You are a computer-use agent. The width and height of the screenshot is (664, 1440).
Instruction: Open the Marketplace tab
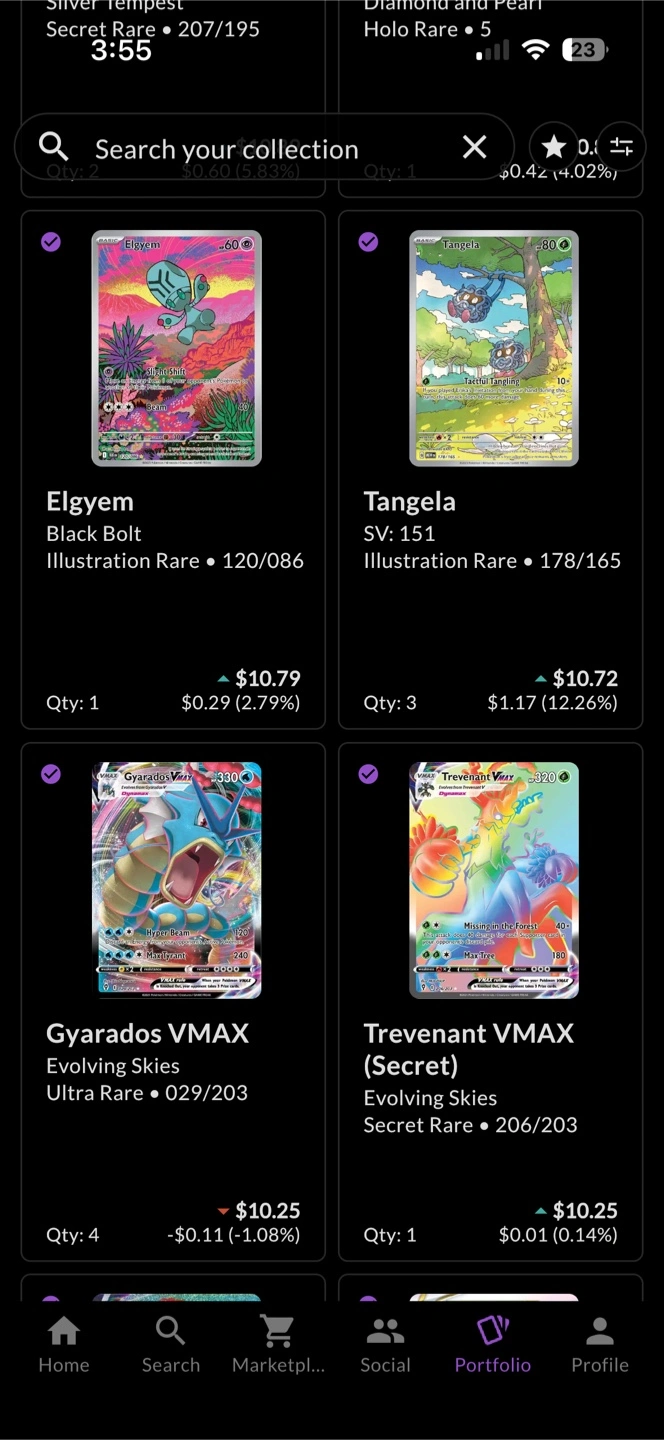278,1344
